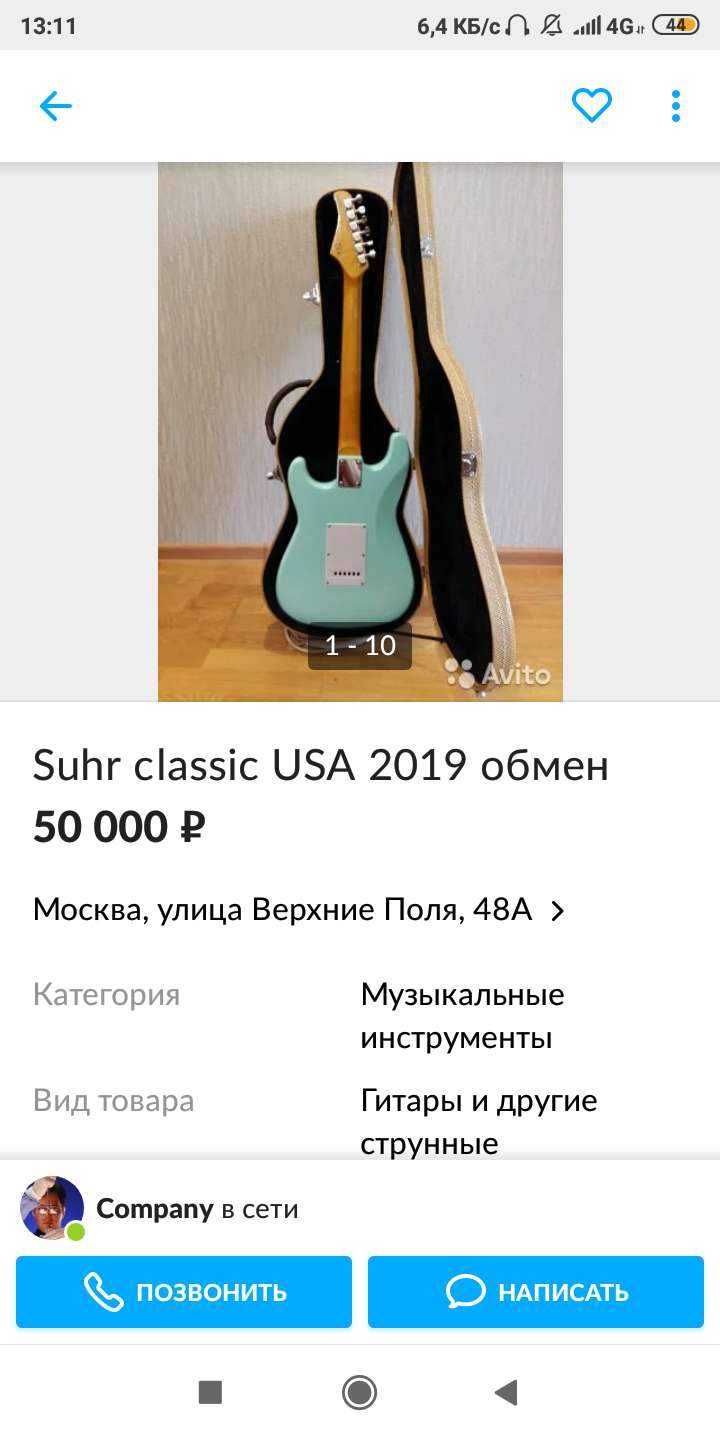Tap the system home button
This screenshot has height=1440, width=720.
pyautogui.click(x=359, y=1391)
